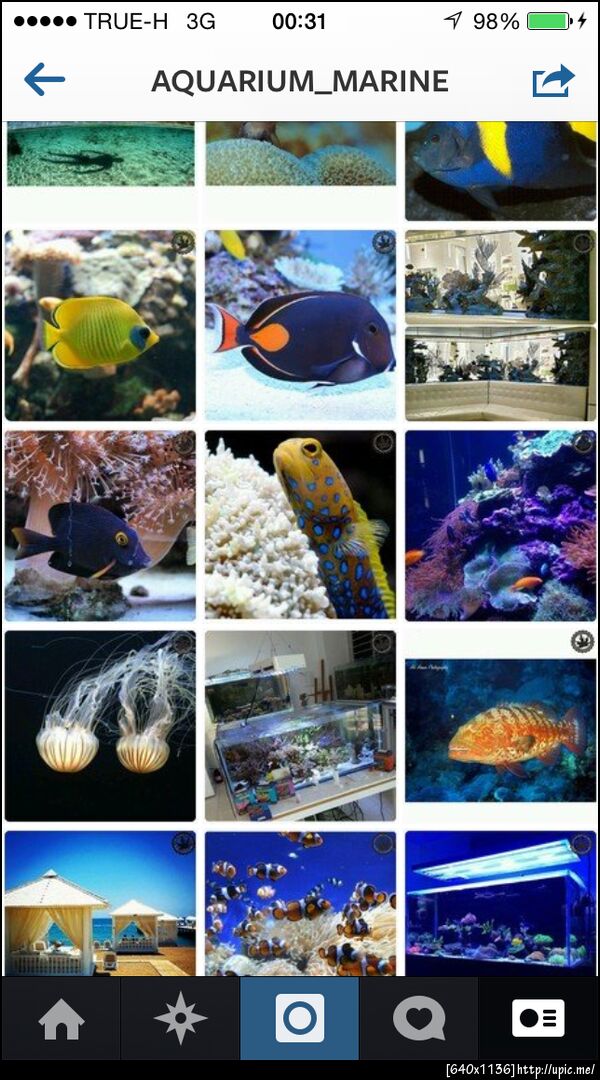Open the two jellyfish photo
This screenshot has height=1080, width=600.
(x=100, y=725)
